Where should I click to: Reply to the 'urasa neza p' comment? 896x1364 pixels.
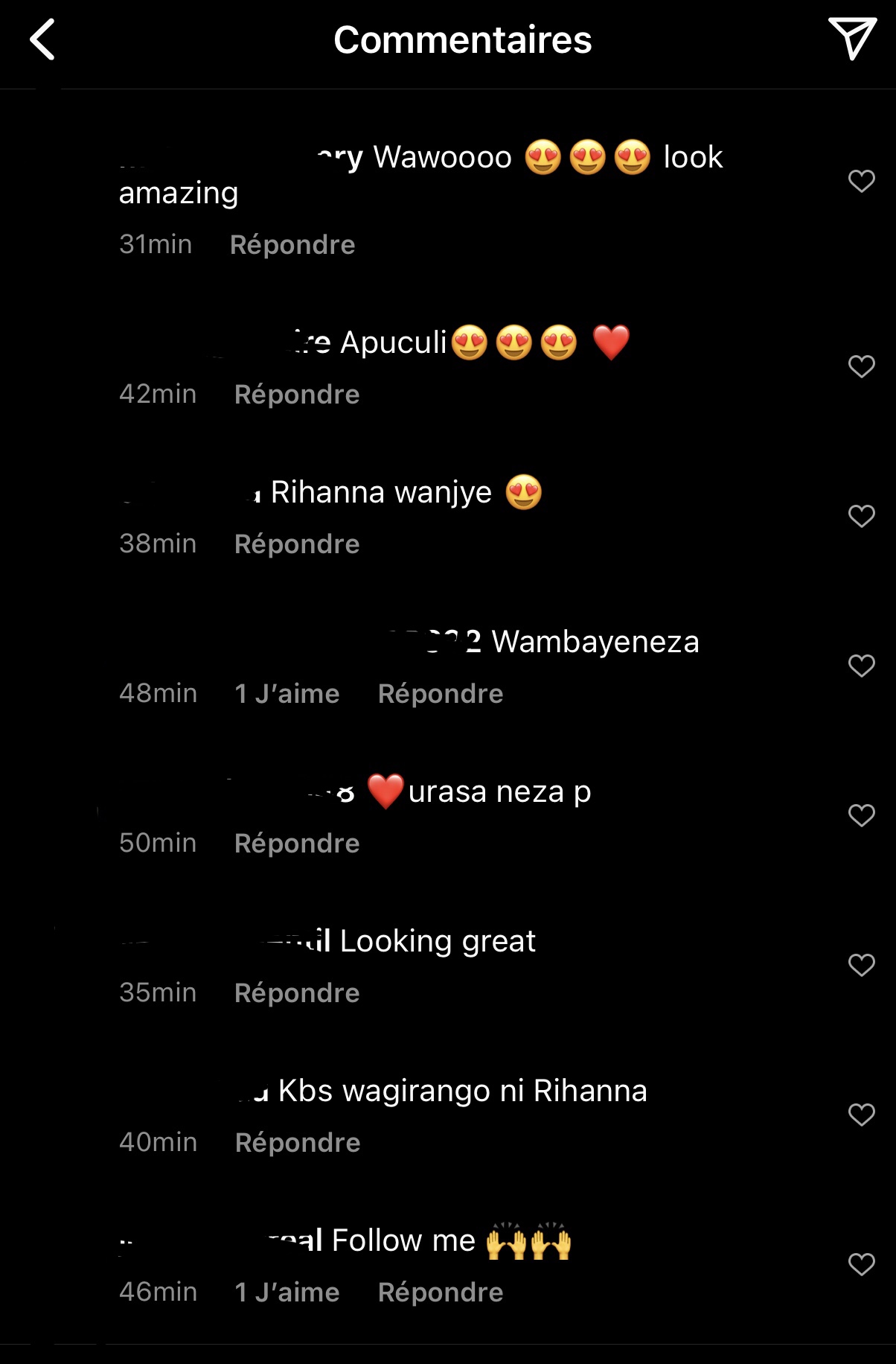[x=297, y=844]
